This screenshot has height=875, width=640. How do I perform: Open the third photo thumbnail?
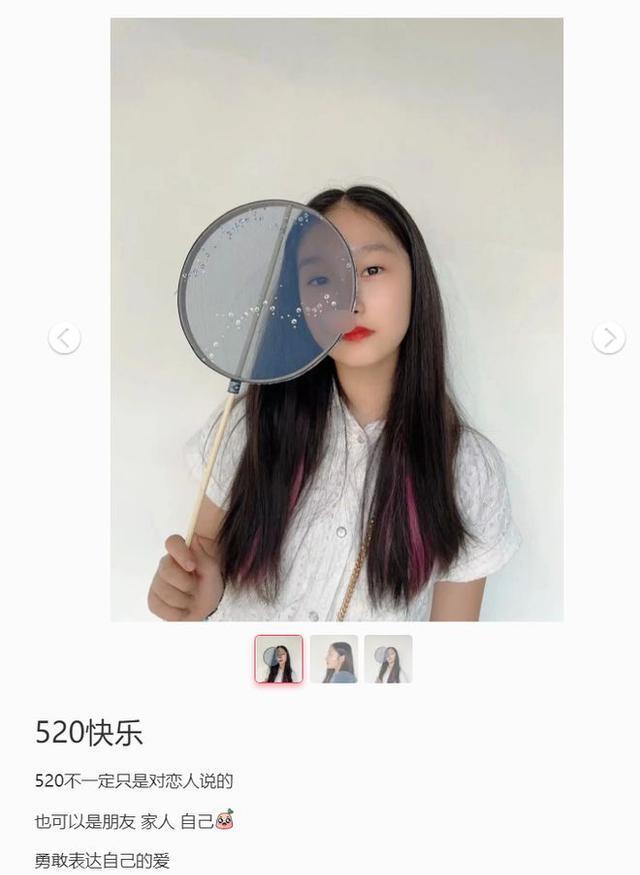point(388,658)
